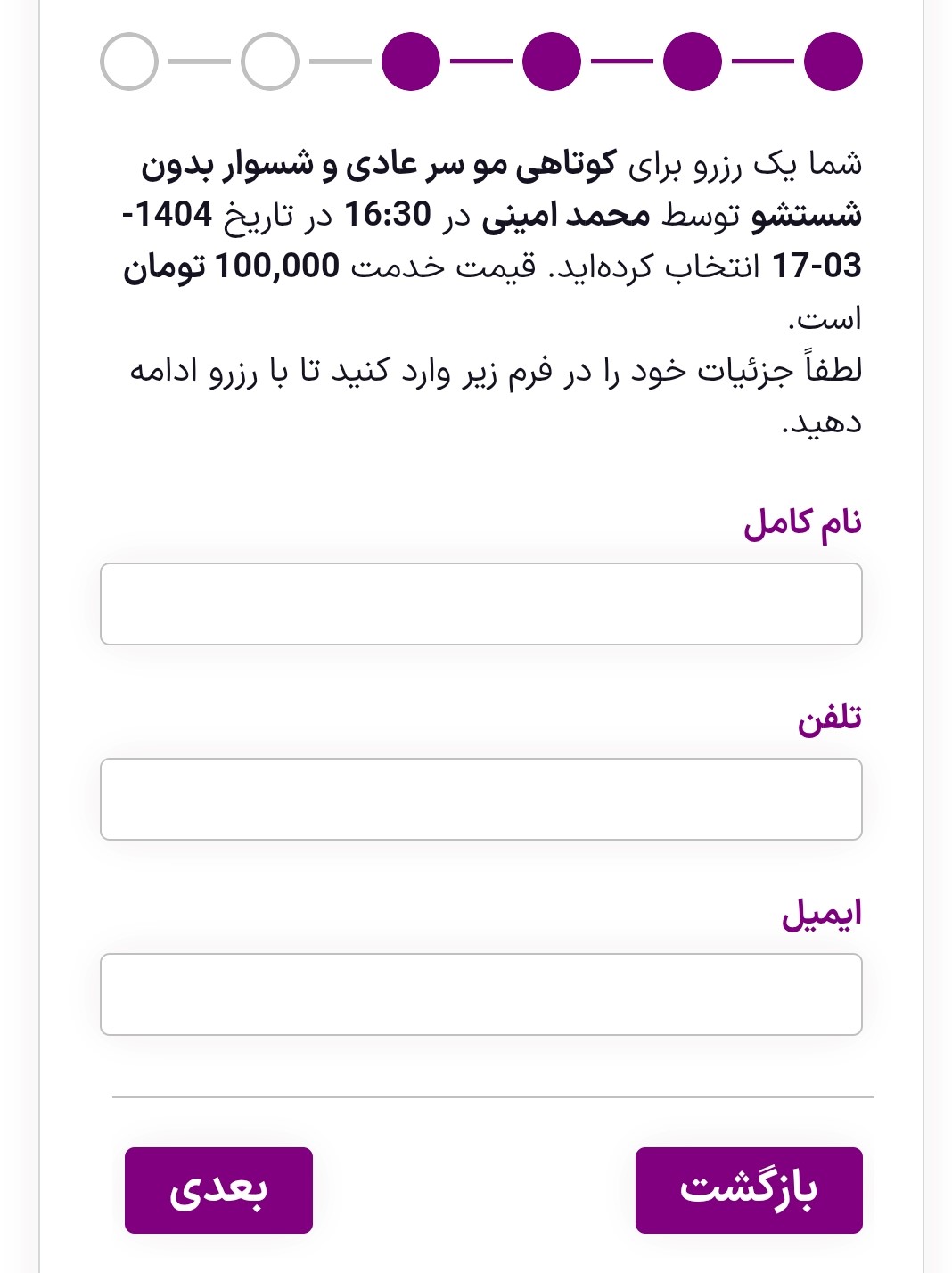Go back with the بازگشت button

pyautogui.click(x=748, y=1190)
